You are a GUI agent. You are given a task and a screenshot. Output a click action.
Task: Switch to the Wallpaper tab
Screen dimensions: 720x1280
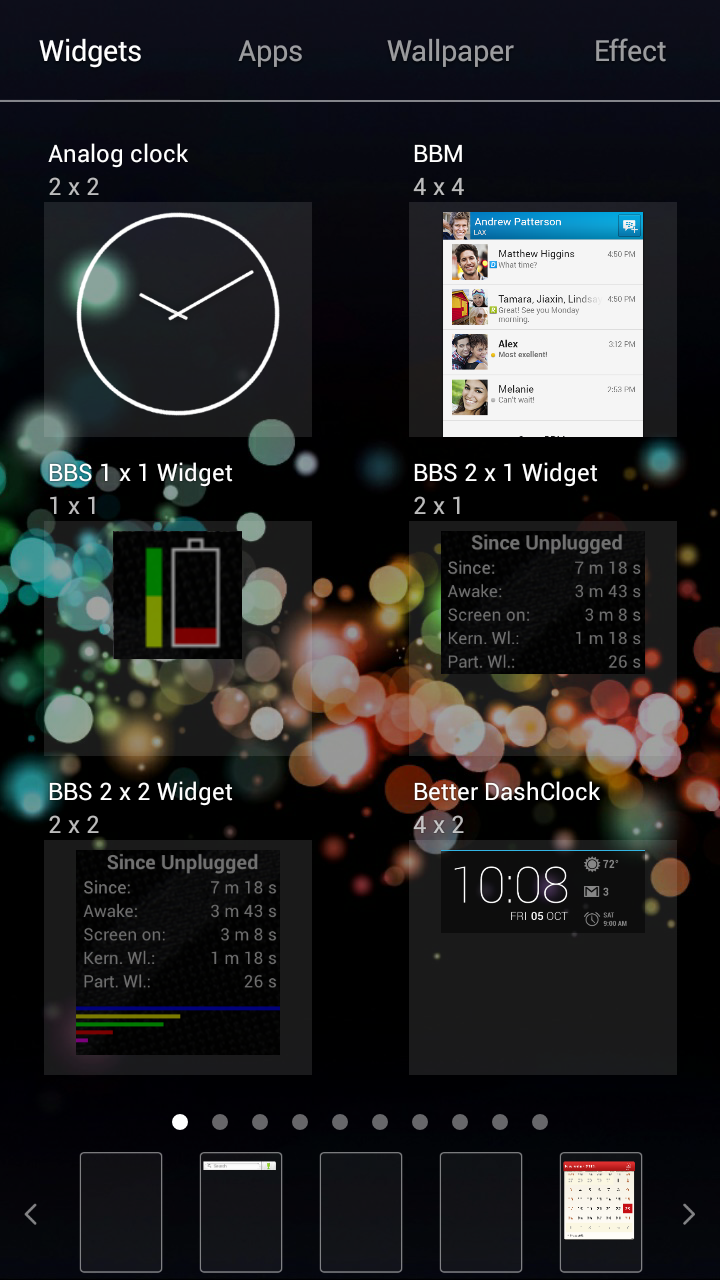pyautogui.click(x=450, y=52)
